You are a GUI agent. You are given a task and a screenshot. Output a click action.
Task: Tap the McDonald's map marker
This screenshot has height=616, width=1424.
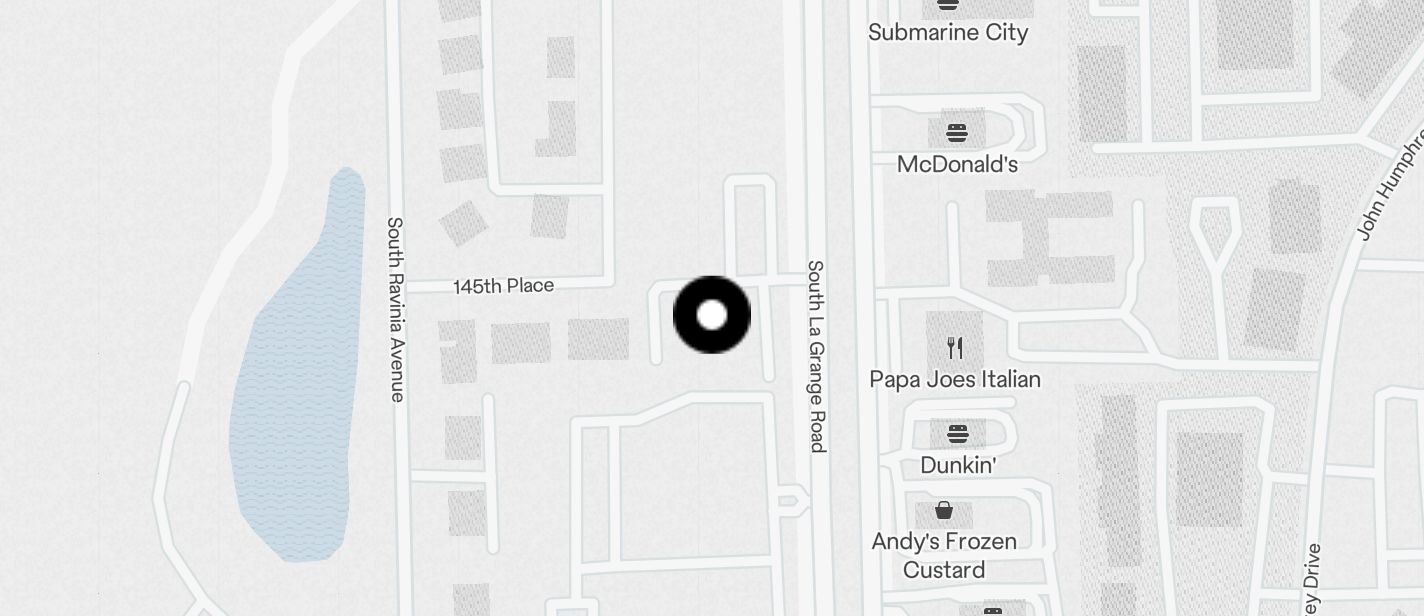[957, 133]
